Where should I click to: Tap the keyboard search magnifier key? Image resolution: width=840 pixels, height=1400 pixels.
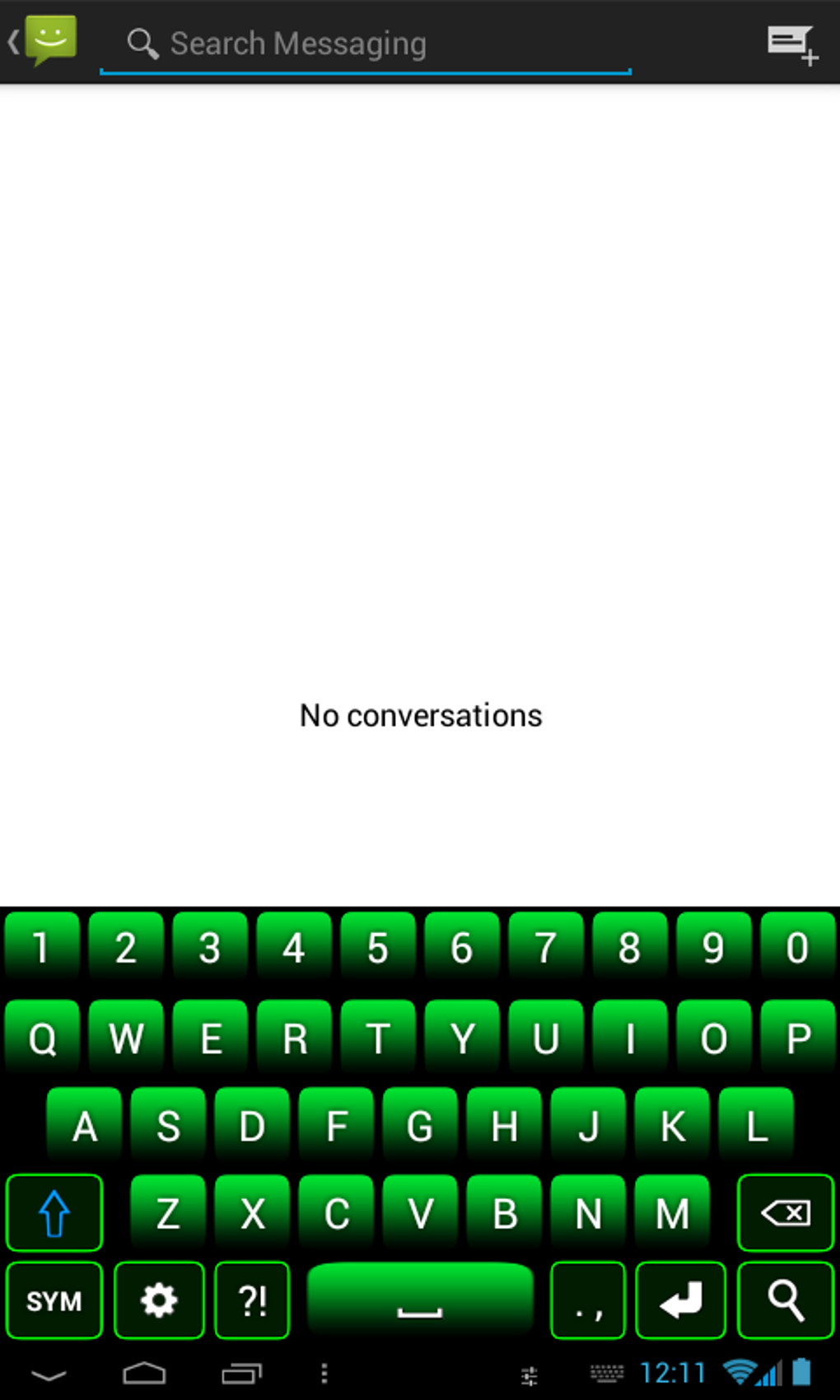coord(786,1301)
